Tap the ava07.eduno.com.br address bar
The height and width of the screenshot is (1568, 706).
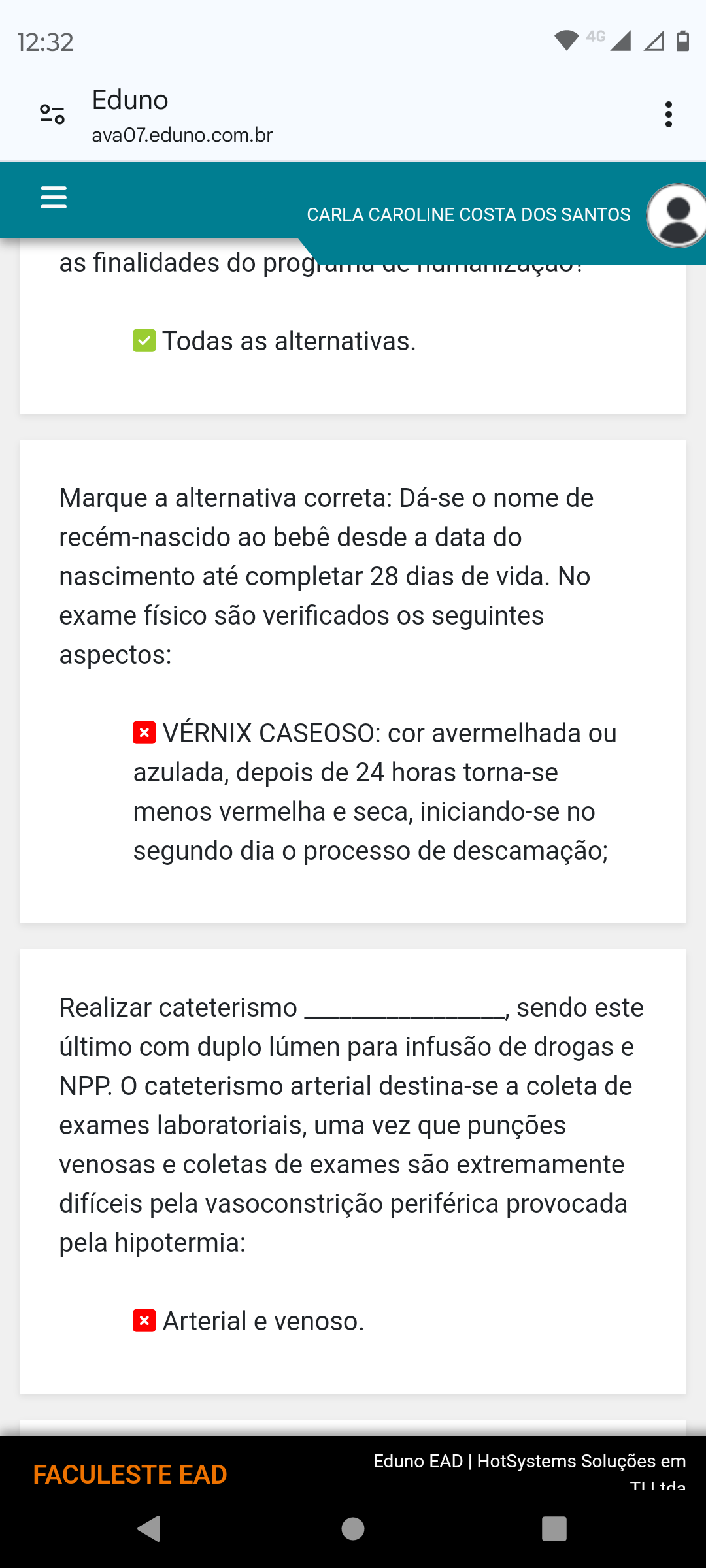pyautogui.click(x=182, y=135)
